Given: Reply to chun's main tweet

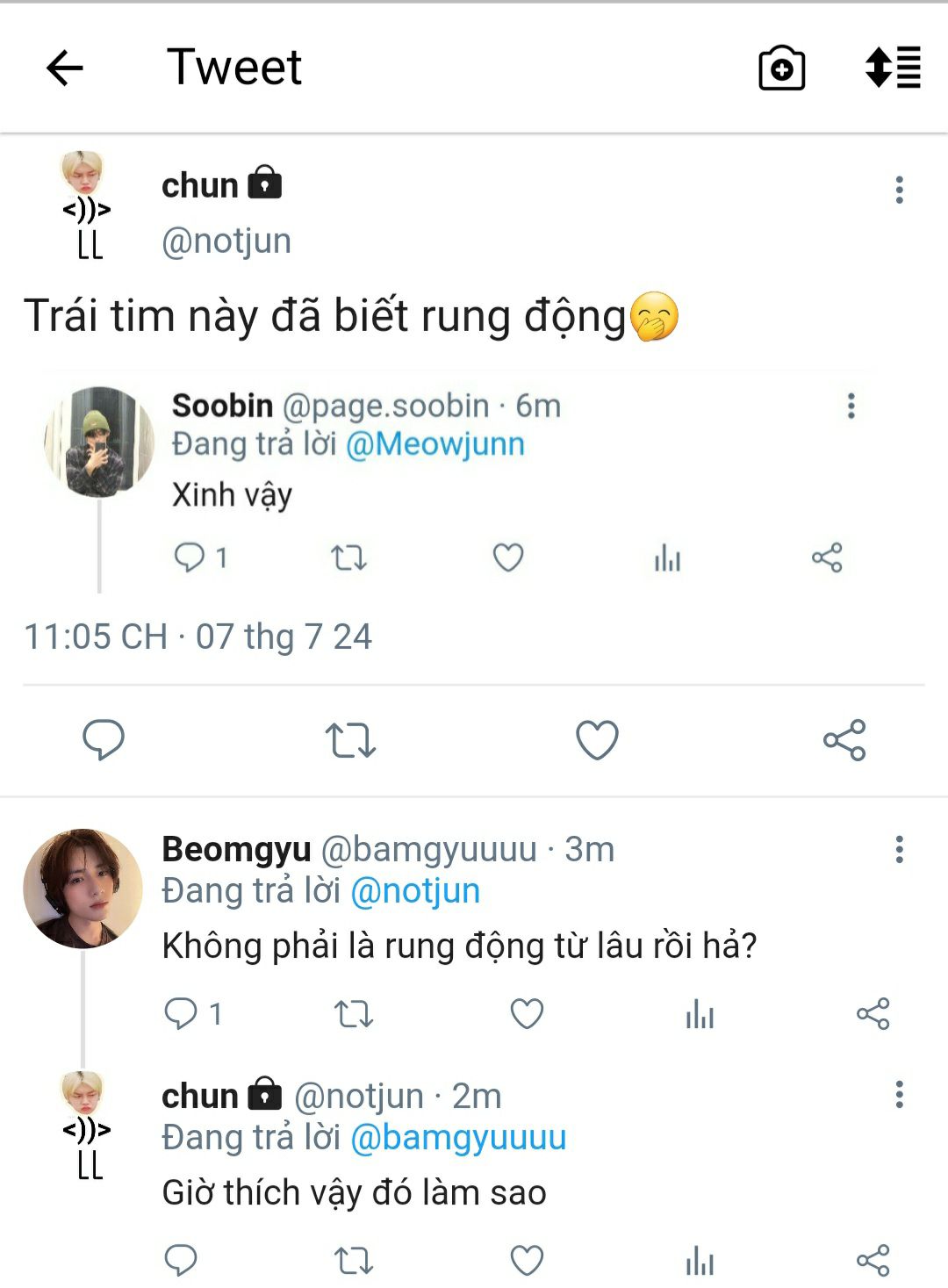Looking at the screenshot, I should [x=104, y=739].
